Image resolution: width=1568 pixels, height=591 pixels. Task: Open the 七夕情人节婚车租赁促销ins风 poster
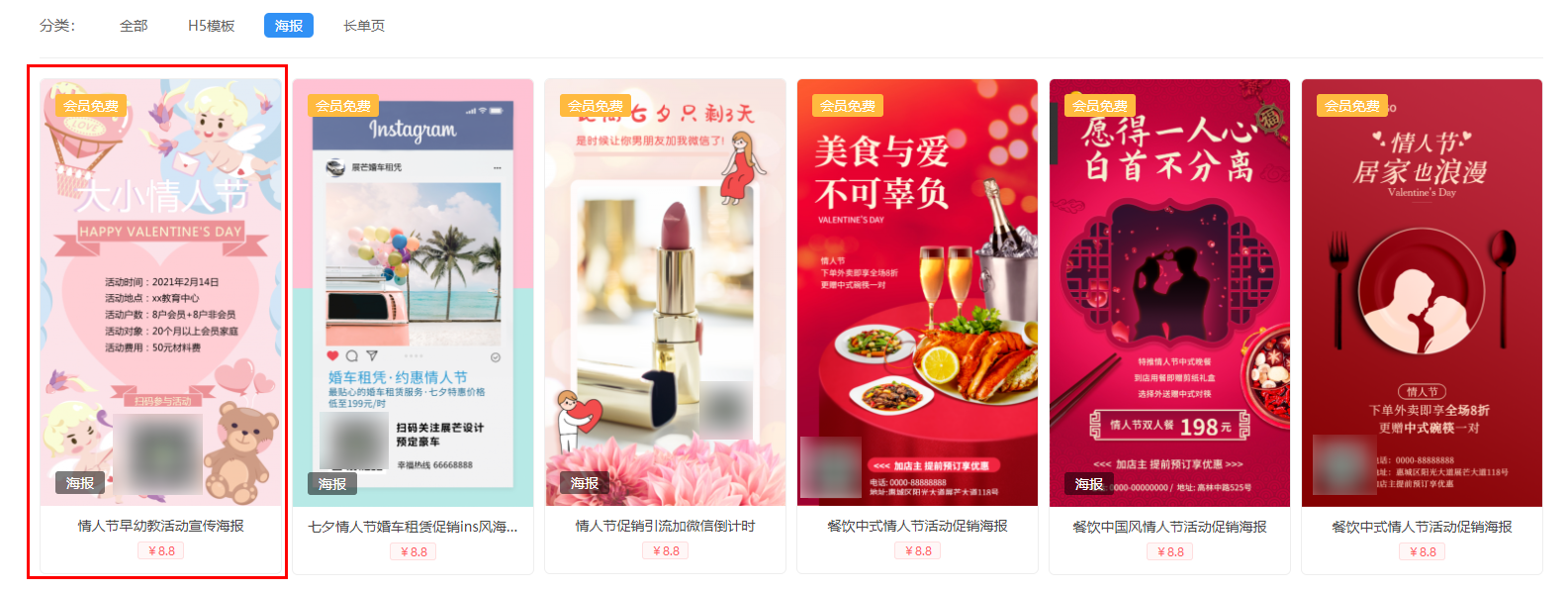coord(413,293)
